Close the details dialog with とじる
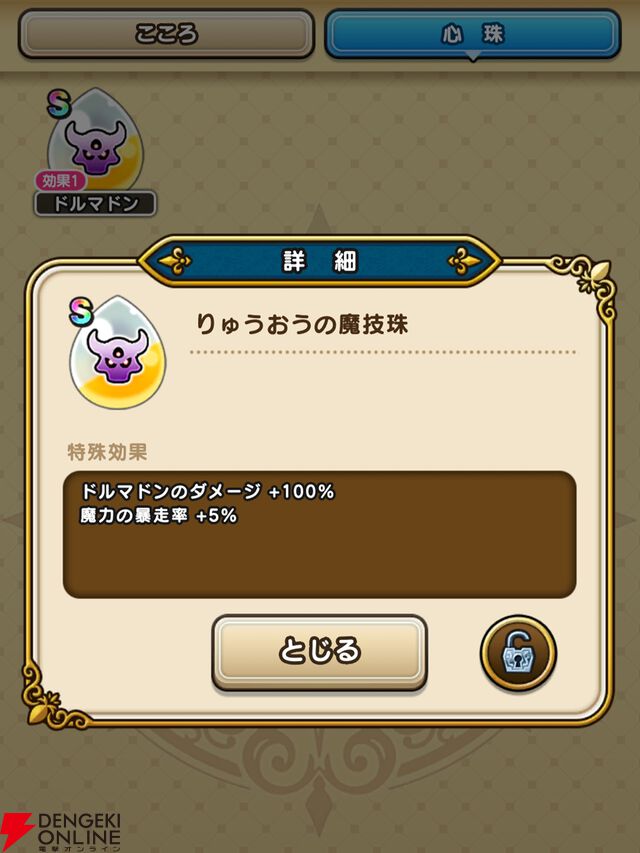The height and width of the screenshot is (853, 640). tap(319, 652)
